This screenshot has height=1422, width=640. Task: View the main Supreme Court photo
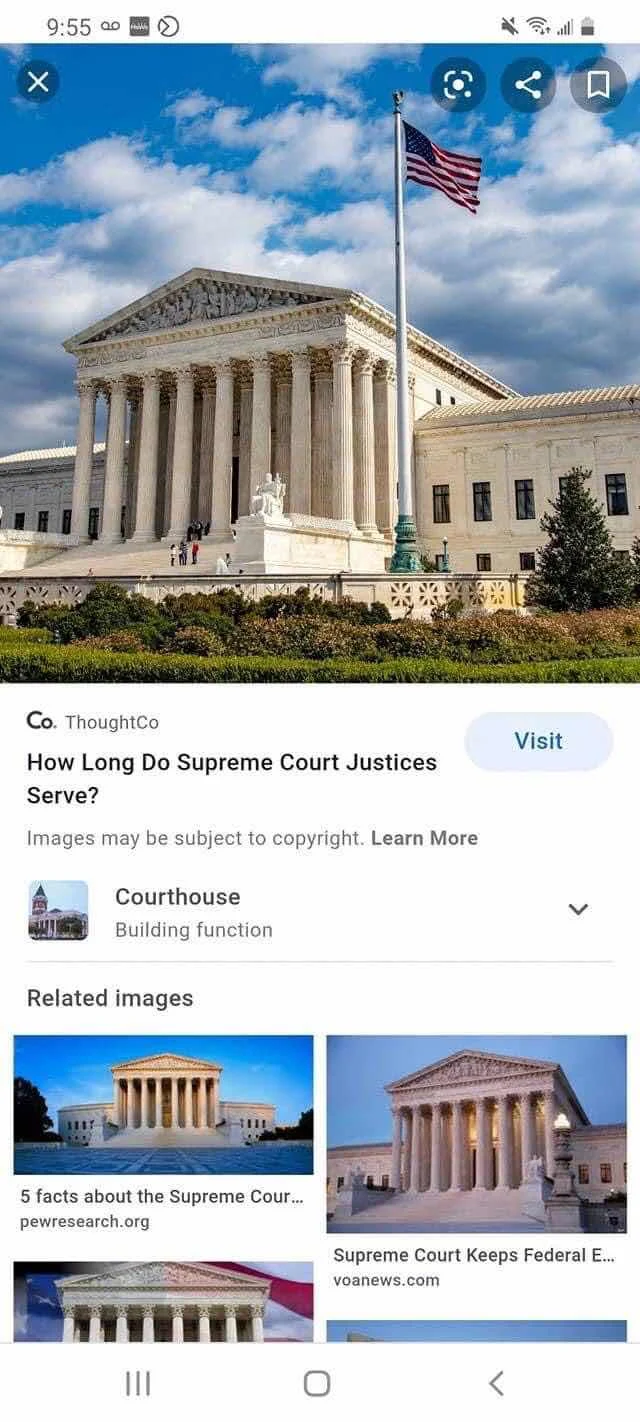tap(320, 400)
